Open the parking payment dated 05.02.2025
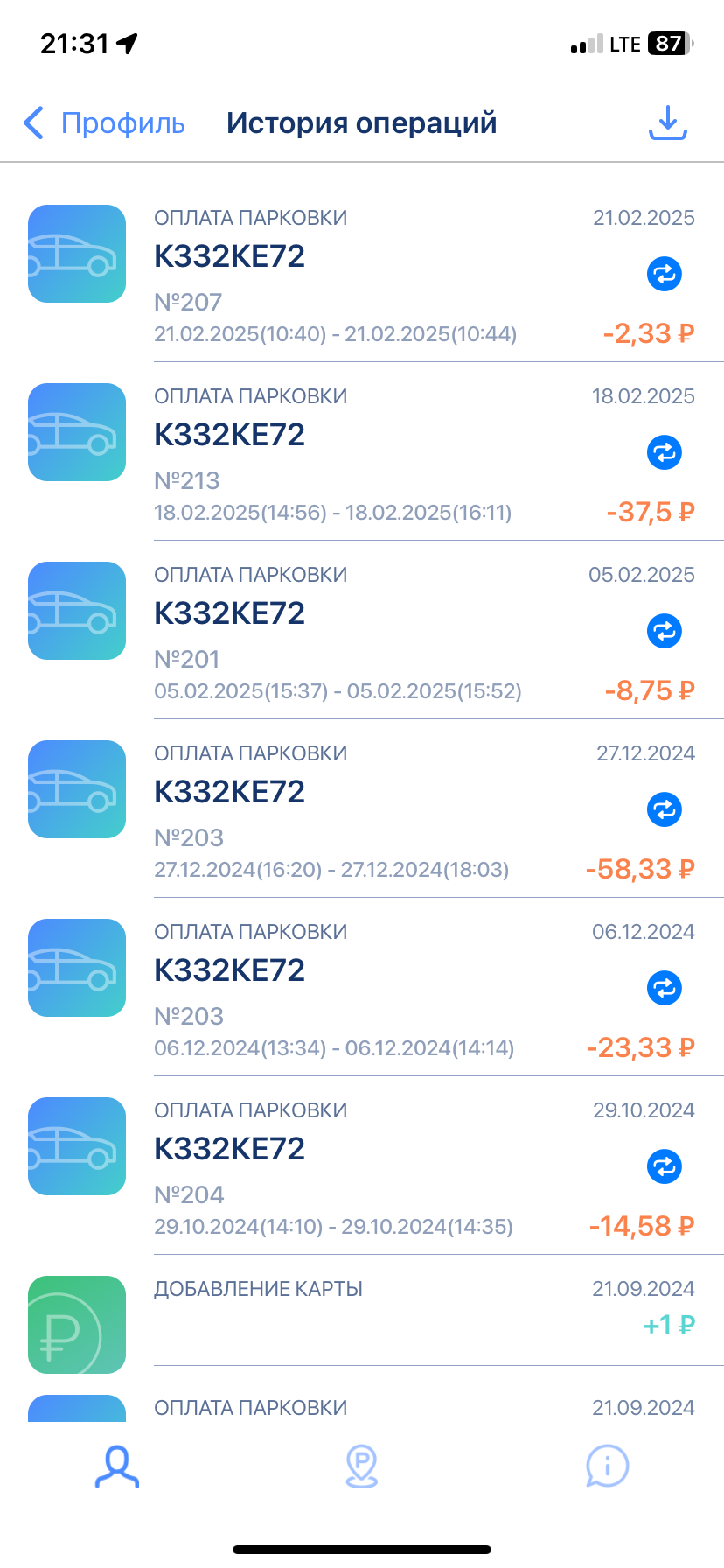Viewport: 724px width, 1568px height. click(x=350, y=633)
